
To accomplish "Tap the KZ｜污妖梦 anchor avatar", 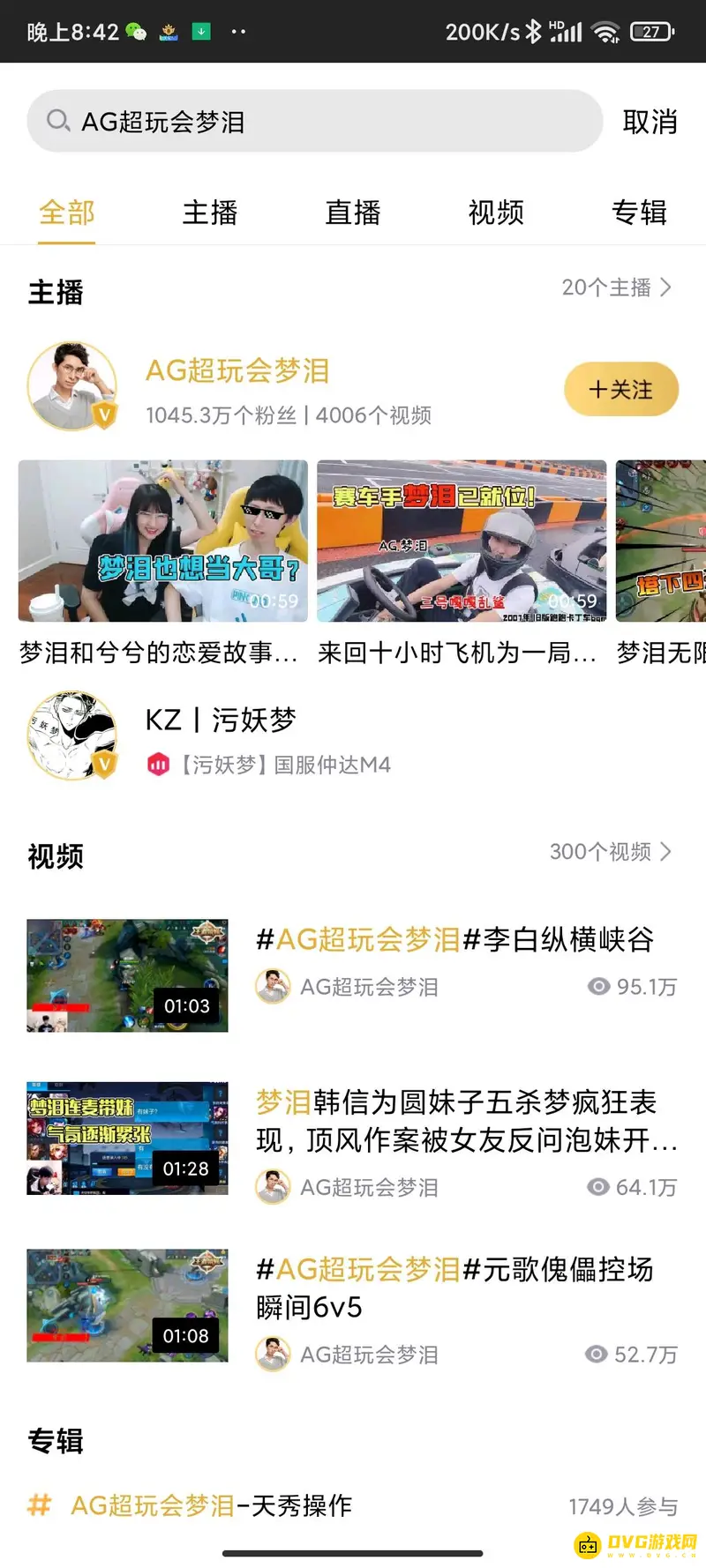I will pyautogui.click(x=73, y=734).
